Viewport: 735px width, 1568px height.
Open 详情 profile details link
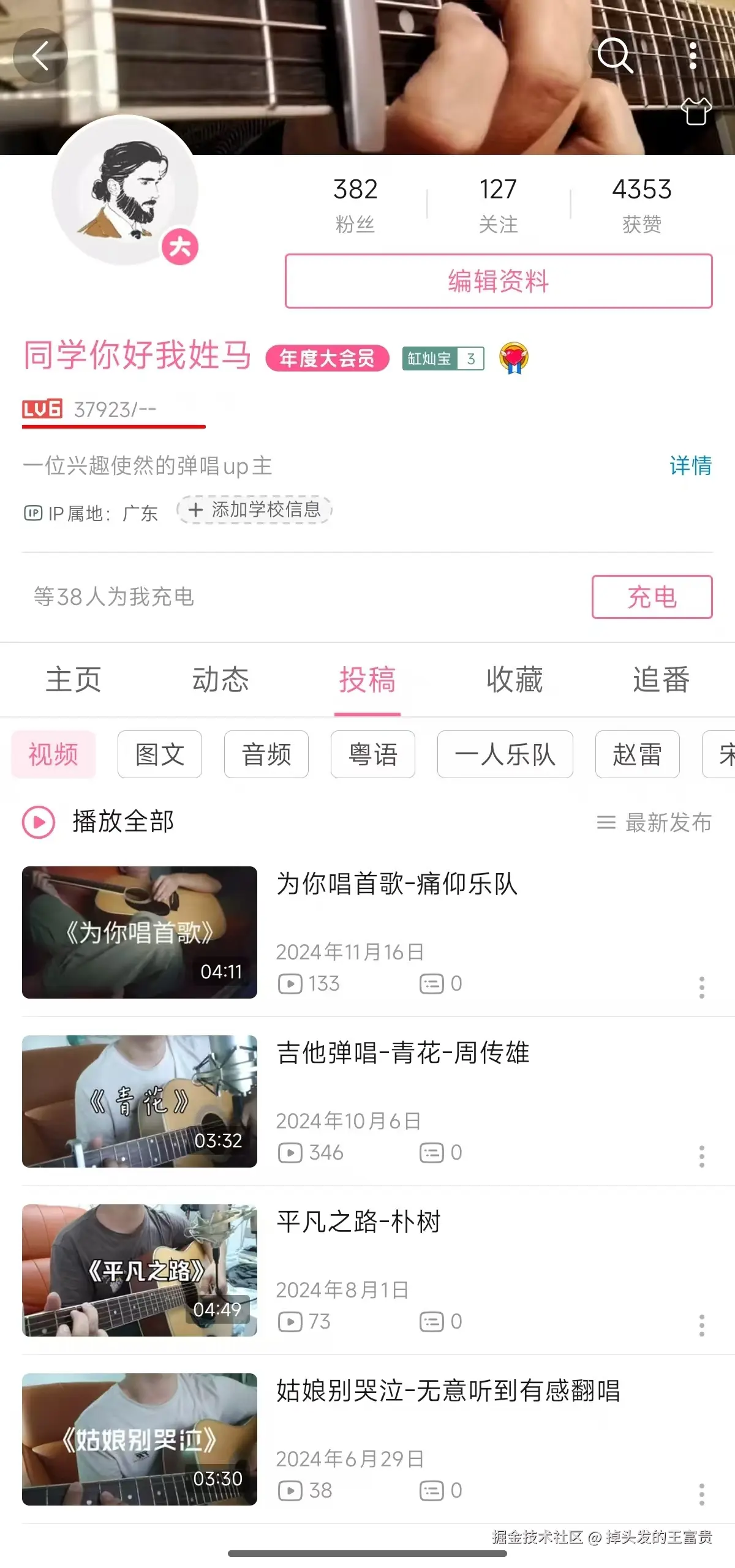[x=690, y=466]
